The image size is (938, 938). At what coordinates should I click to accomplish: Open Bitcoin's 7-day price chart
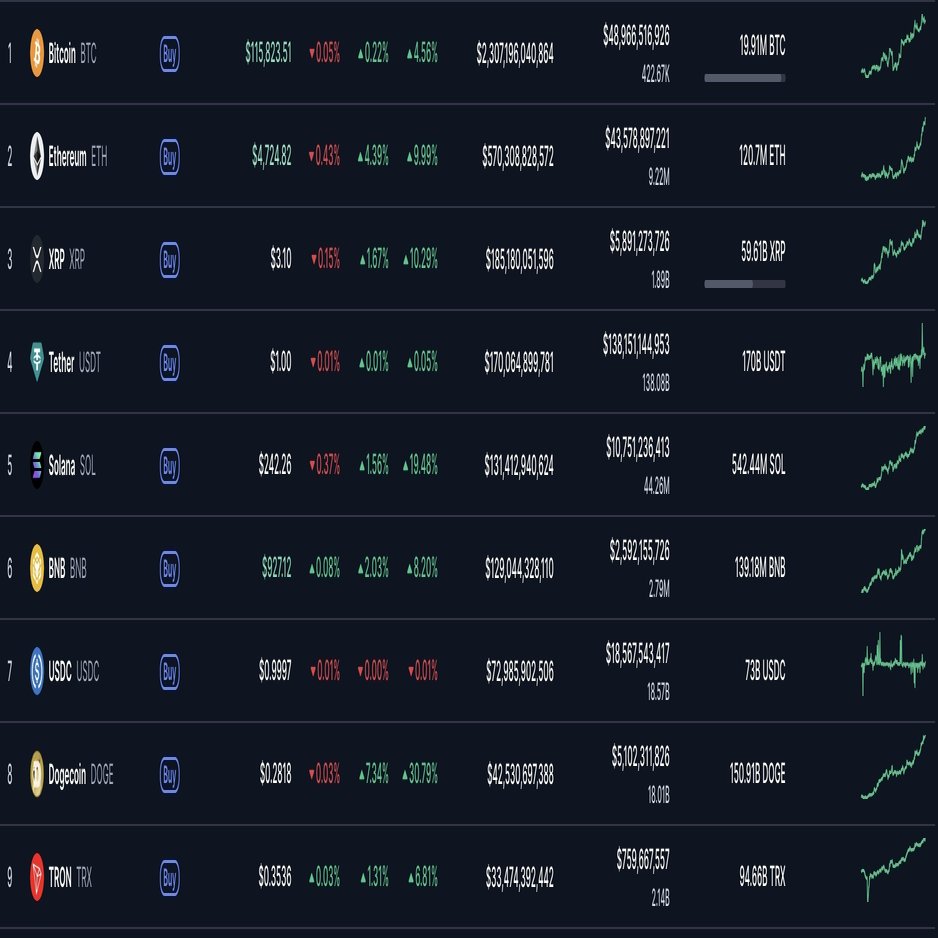(x=893, y=47)
